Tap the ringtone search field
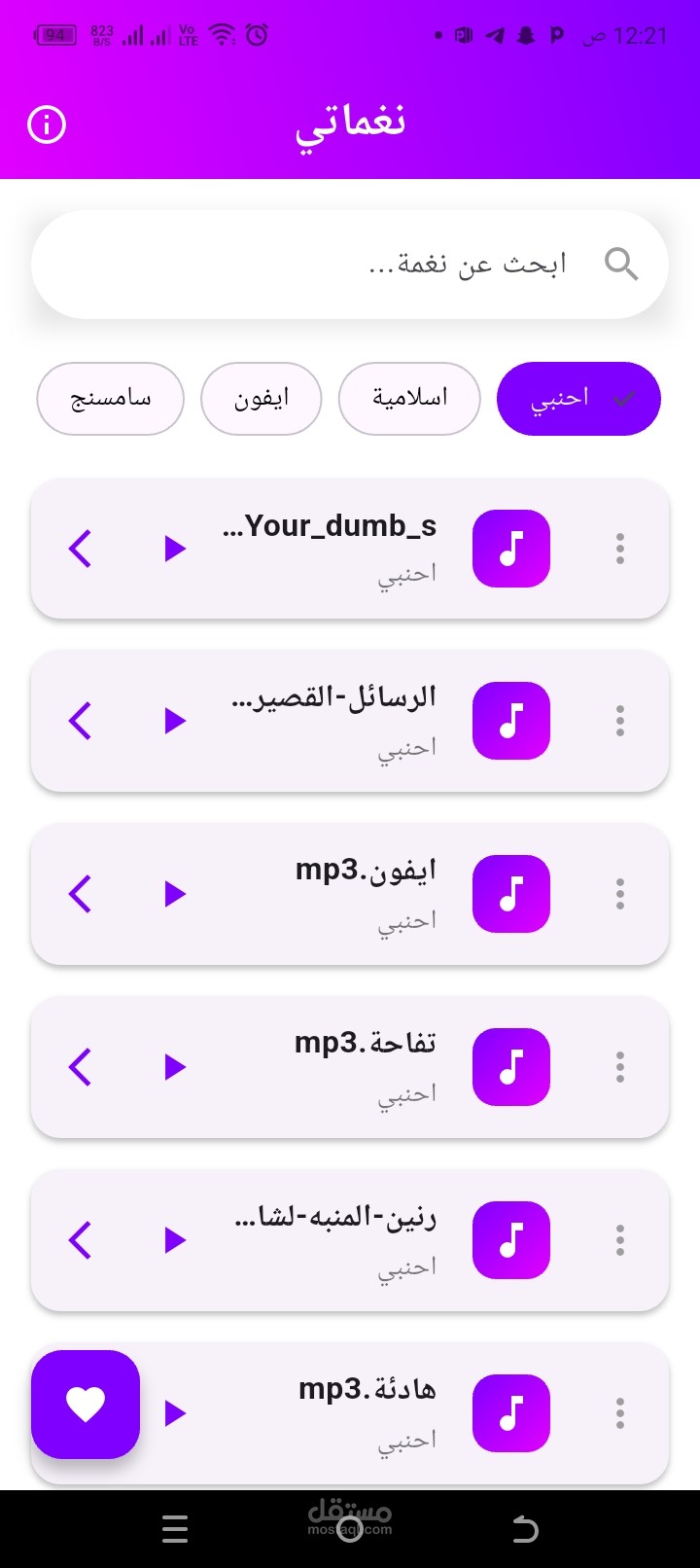This screenshot has height=1568, width=700. [350, 265]
